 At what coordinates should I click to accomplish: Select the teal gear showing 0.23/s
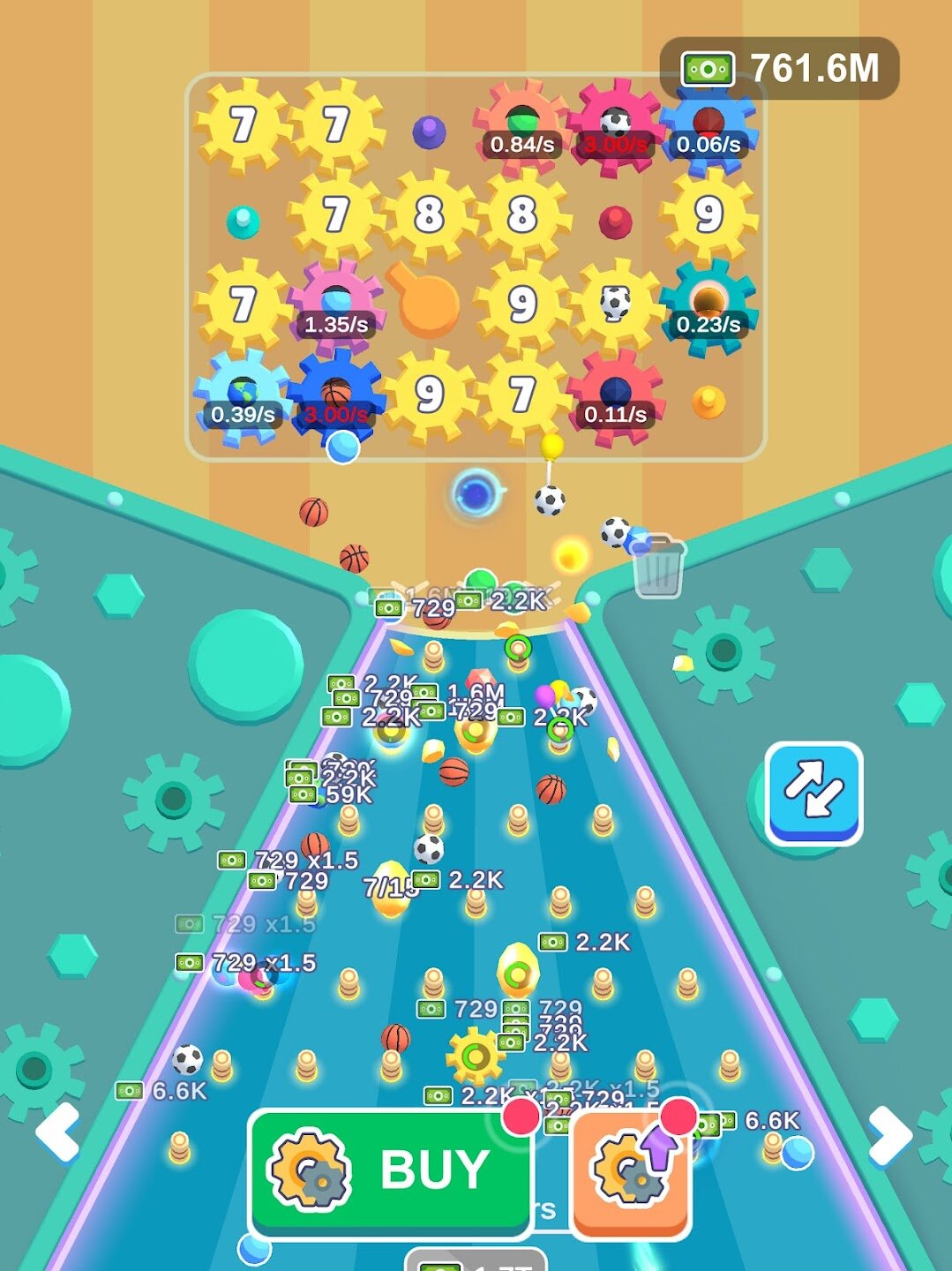(x=708, y=305)
